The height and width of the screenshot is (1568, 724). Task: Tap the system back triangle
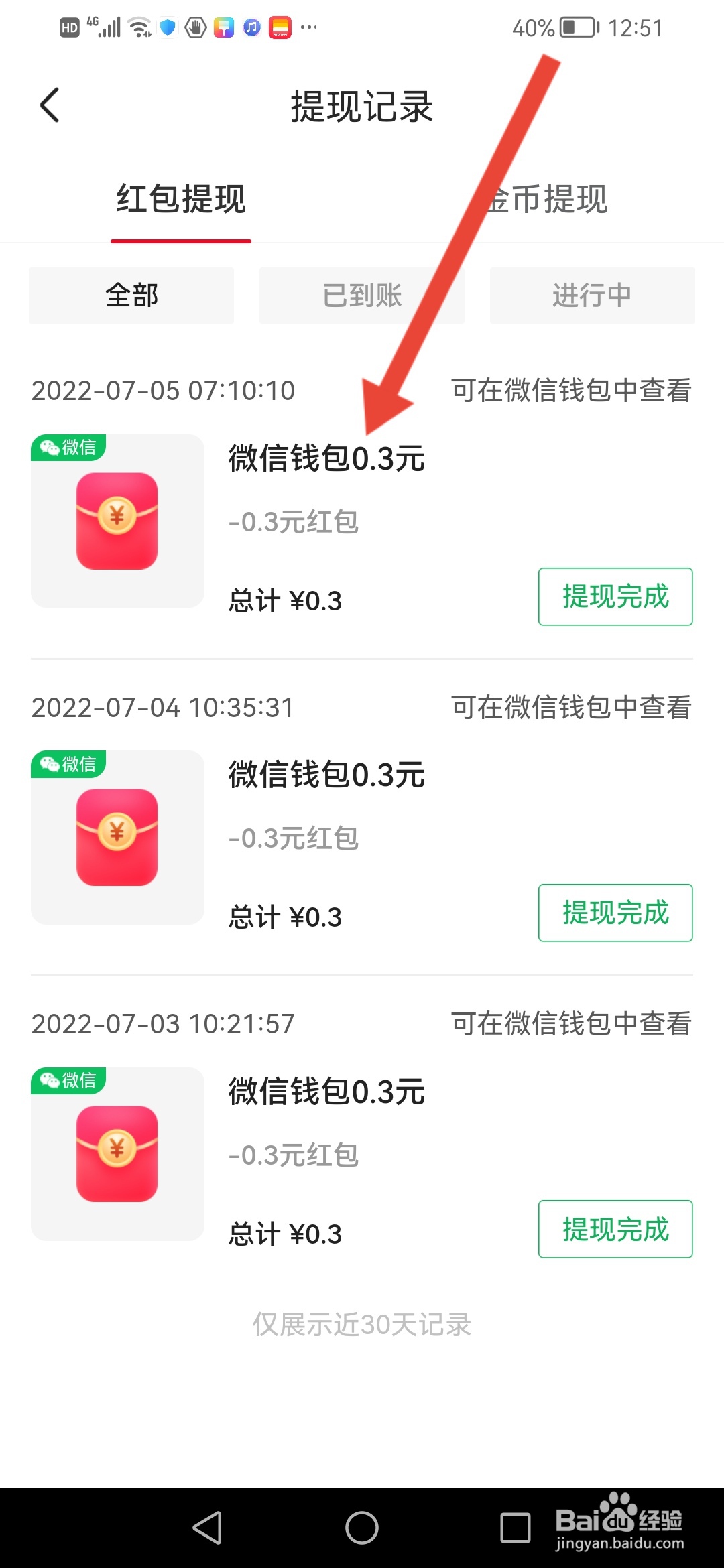tap(208, 1528)
